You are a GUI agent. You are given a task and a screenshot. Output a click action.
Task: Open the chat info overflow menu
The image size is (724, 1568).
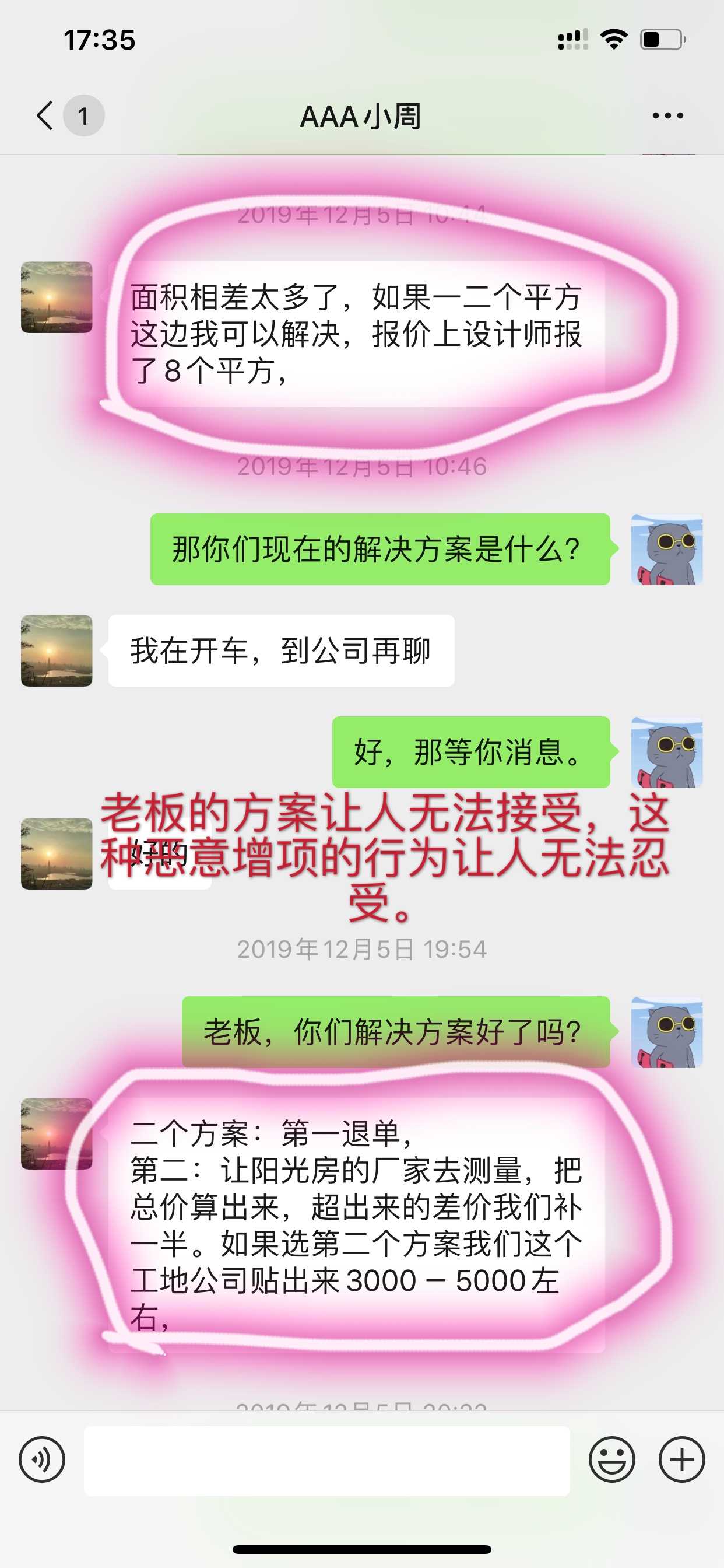click(667, 115)
